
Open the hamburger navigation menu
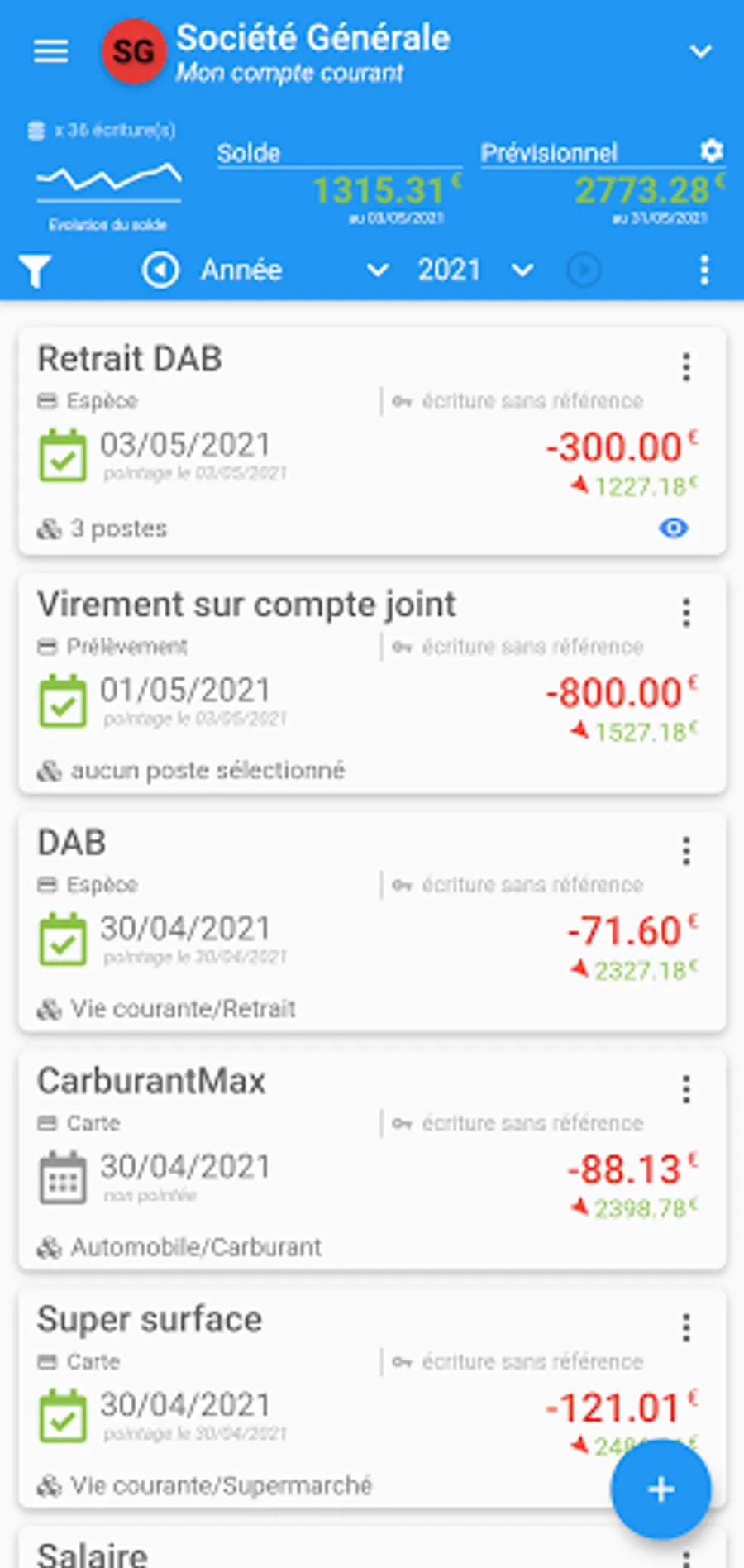point(50,51)
